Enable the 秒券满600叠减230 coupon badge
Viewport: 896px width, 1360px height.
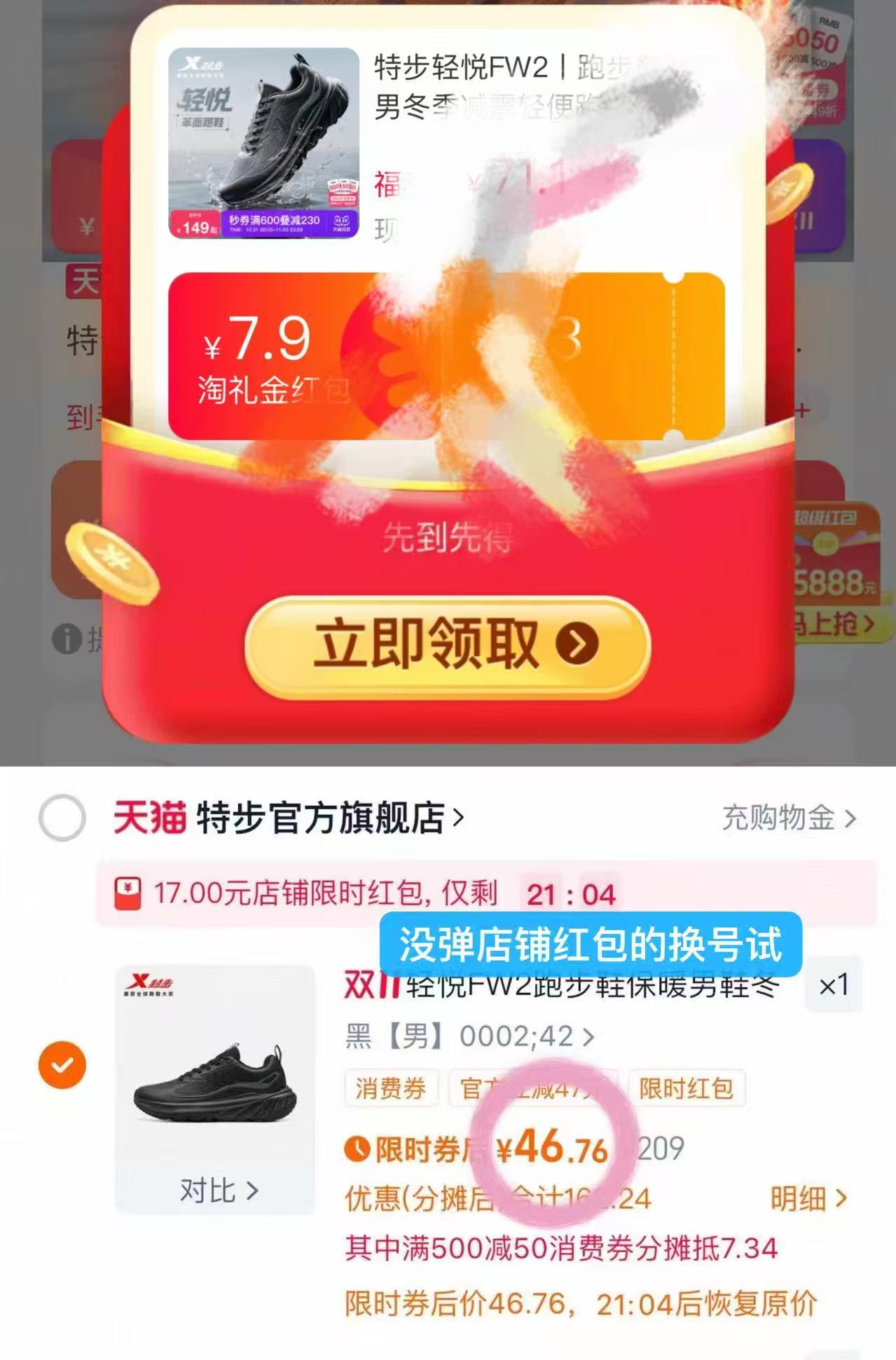[x=273, y=221]
